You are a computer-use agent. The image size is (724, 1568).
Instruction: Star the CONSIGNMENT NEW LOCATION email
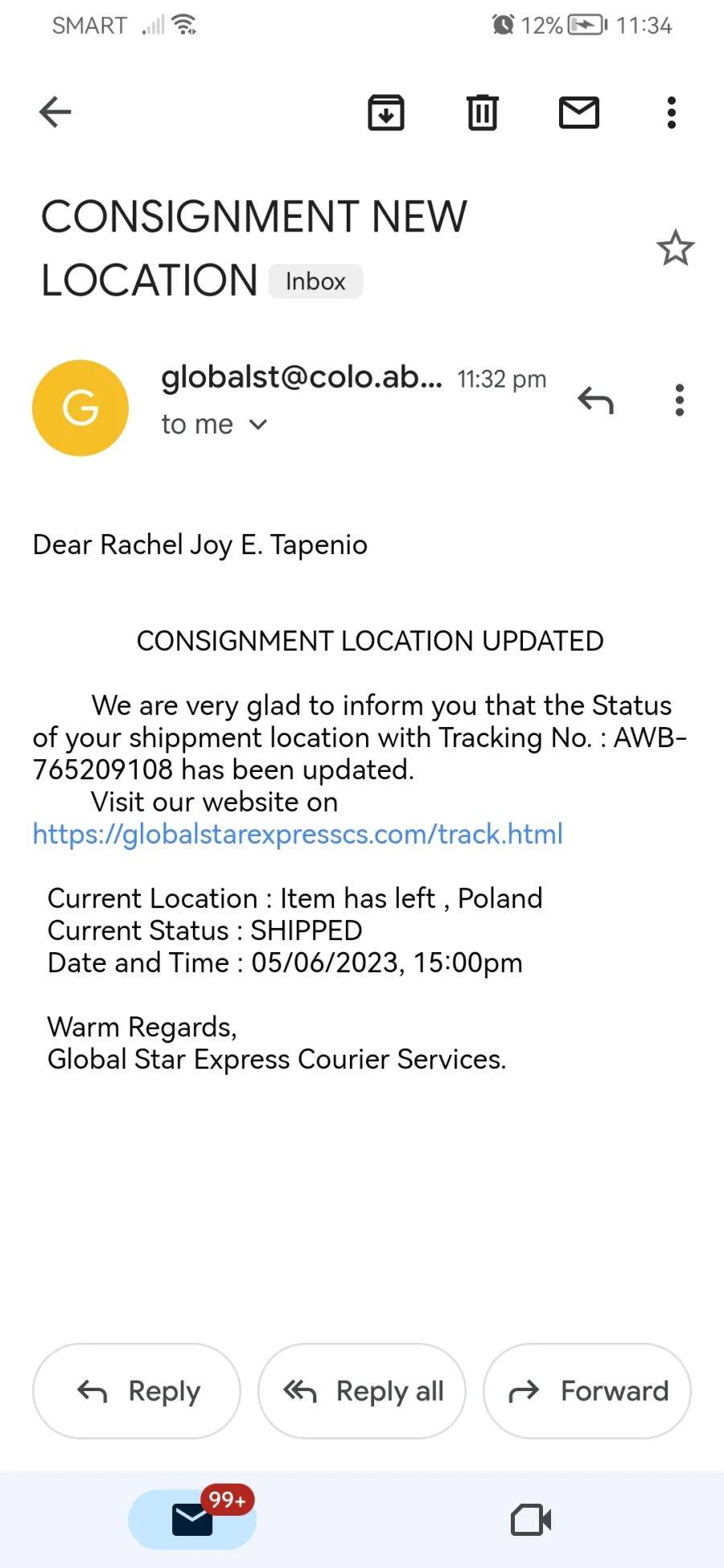coord(675,248)
